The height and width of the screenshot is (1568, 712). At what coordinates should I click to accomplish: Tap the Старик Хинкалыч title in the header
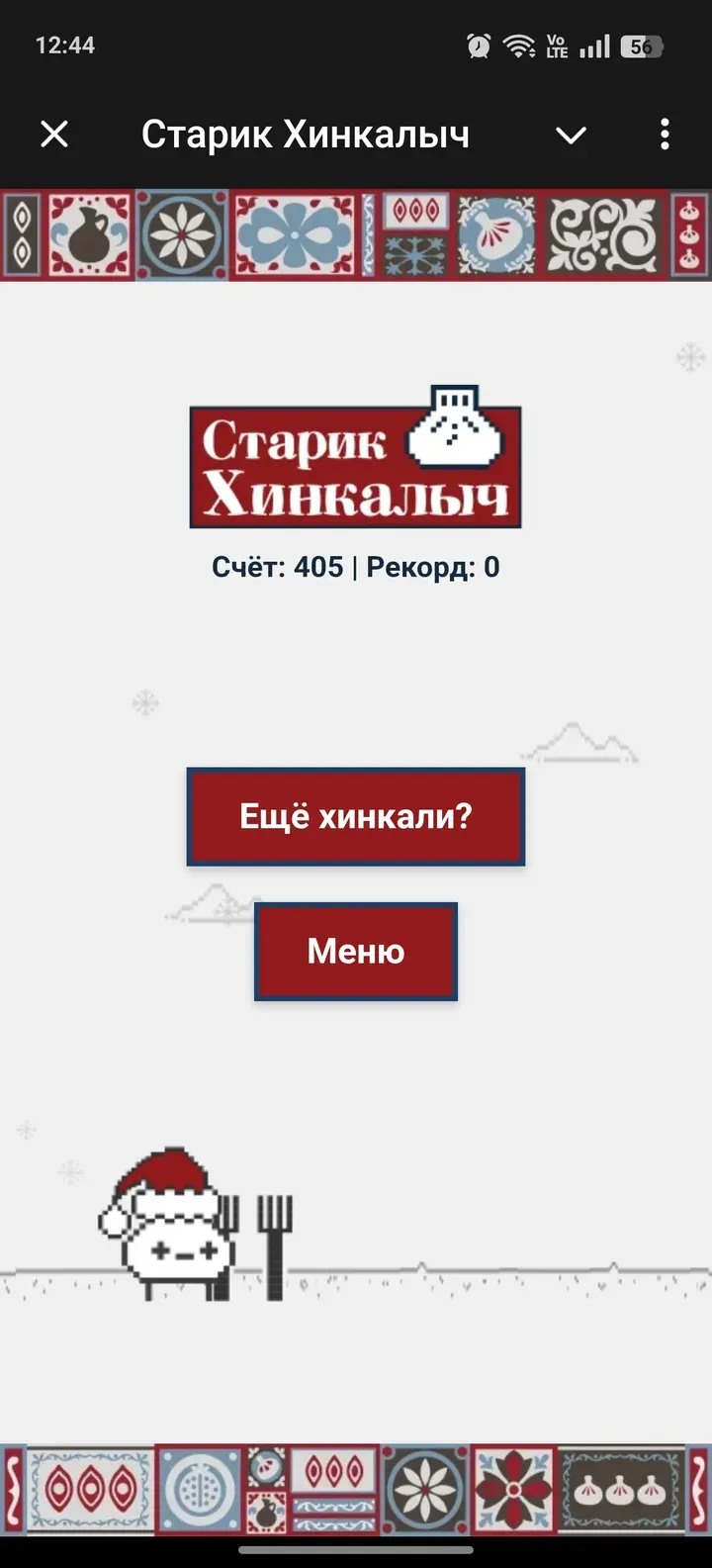click(307, 135)
